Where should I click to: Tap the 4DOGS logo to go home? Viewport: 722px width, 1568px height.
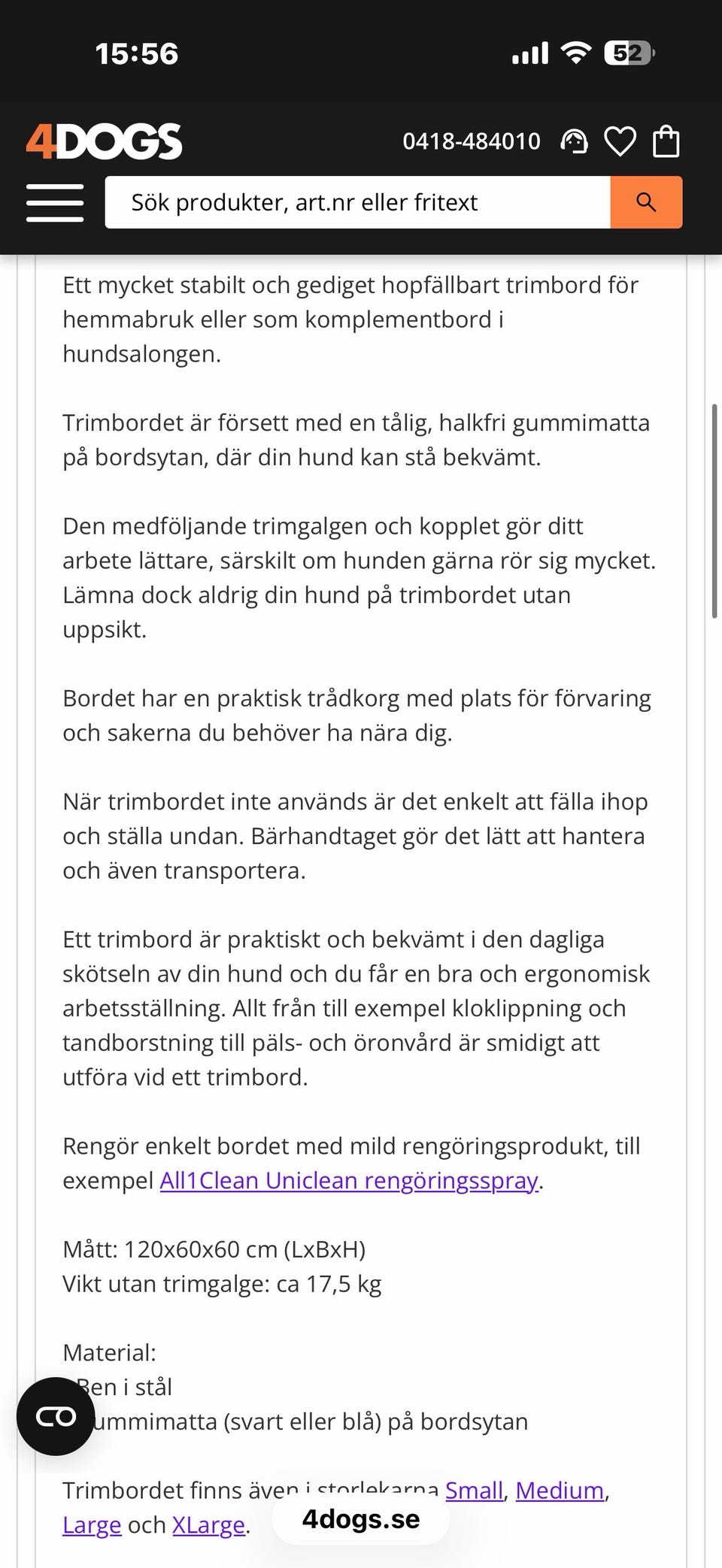[104, 141]
